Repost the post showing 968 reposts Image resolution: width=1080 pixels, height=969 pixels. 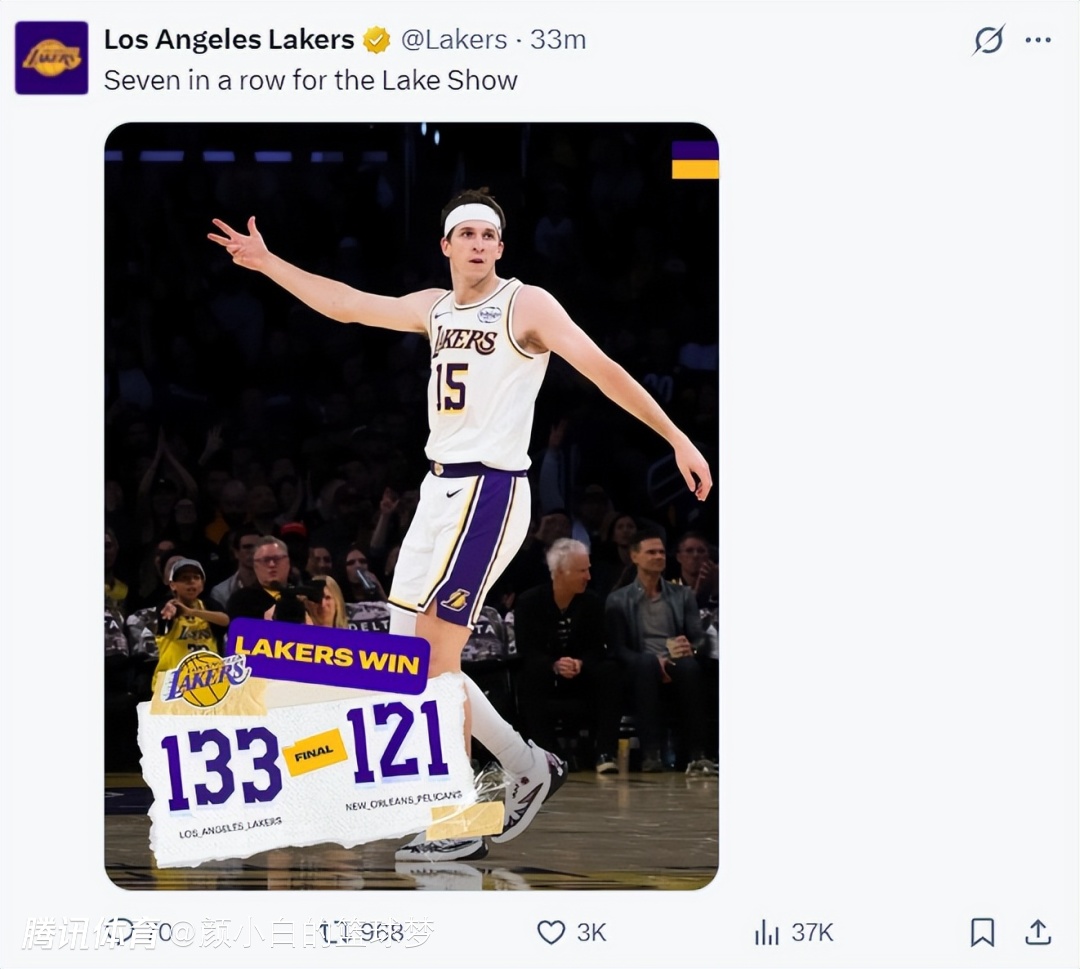(334, 932)
